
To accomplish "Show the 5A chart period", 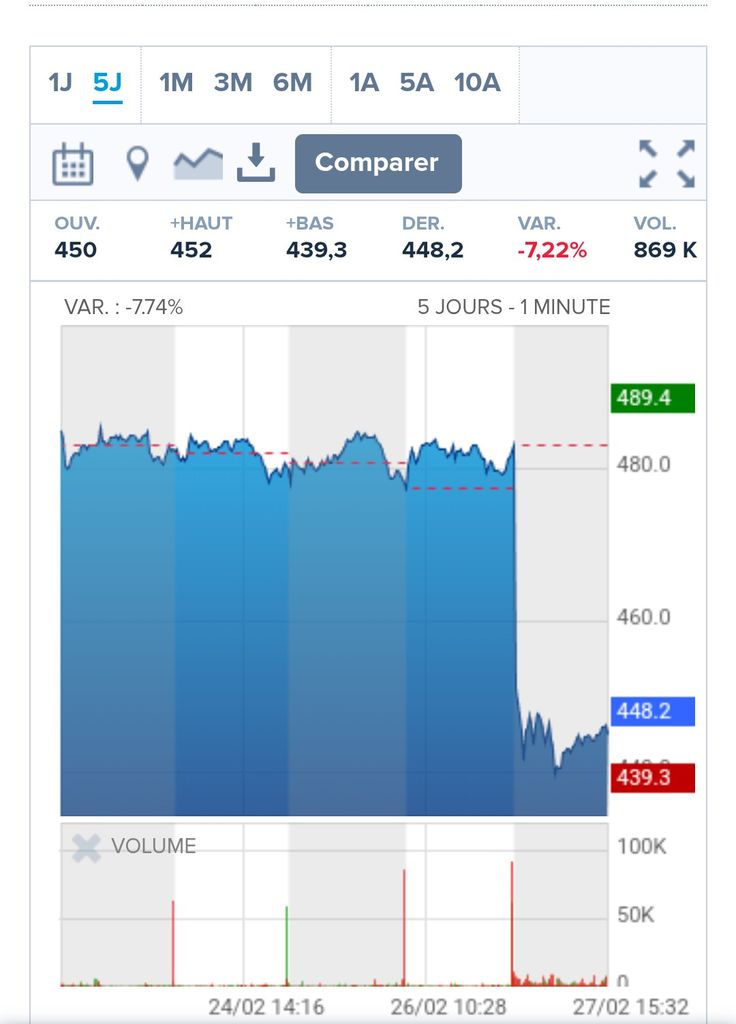I will coord(417,82).
